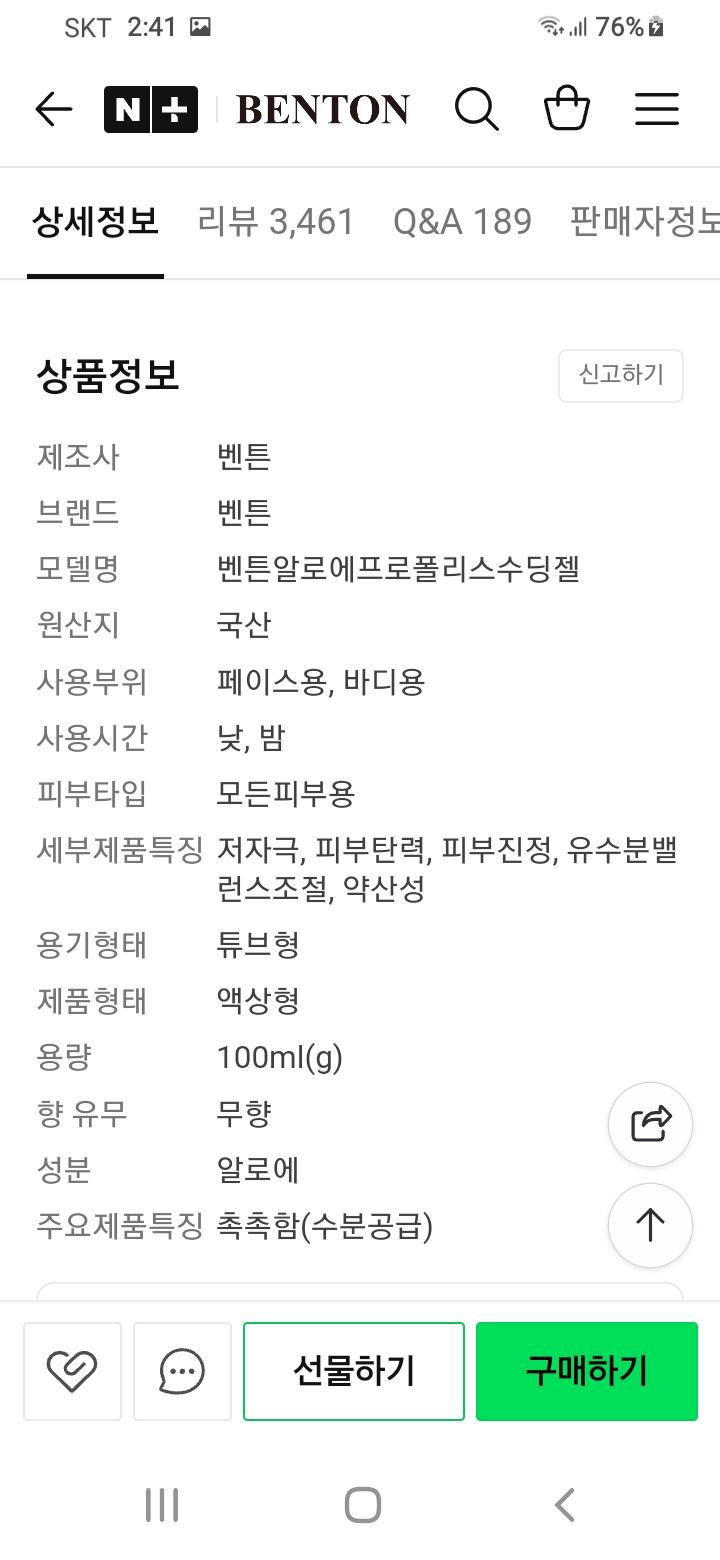The width and height of the screenshot is (720, 1560).
Task: Go back using the header arrow
Action: pyautogui.click(x=54, y=109)
